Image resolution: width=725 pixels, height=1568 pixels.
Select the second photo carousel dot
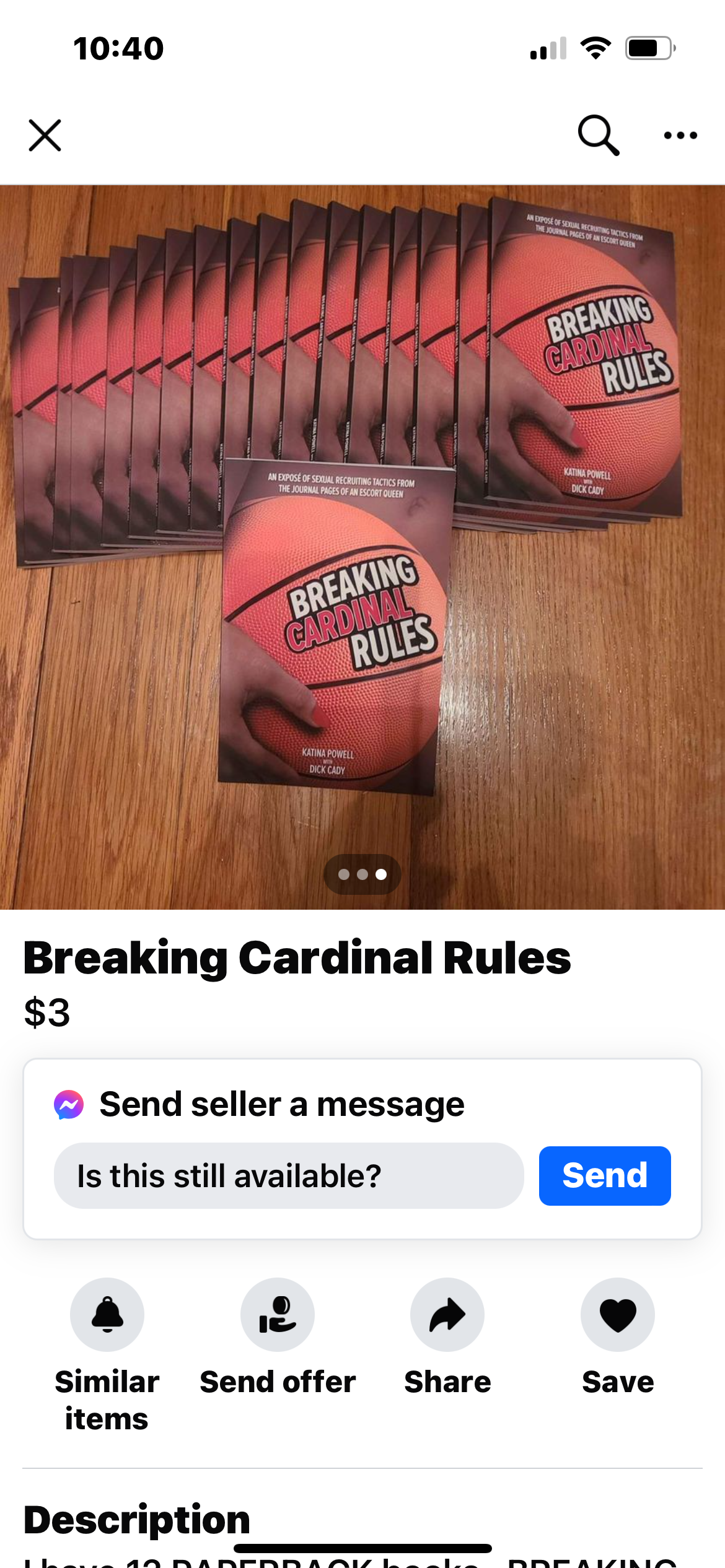[x=362, y=874]
